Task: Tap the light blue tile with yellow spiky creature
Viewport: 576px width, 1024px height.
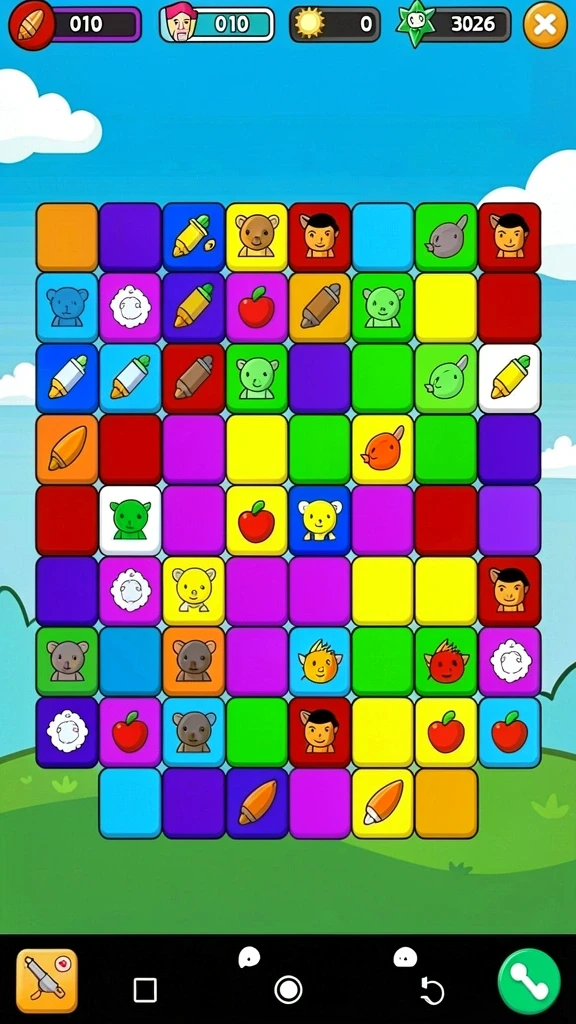Action: pyautogui.click(x=319, y=661)
